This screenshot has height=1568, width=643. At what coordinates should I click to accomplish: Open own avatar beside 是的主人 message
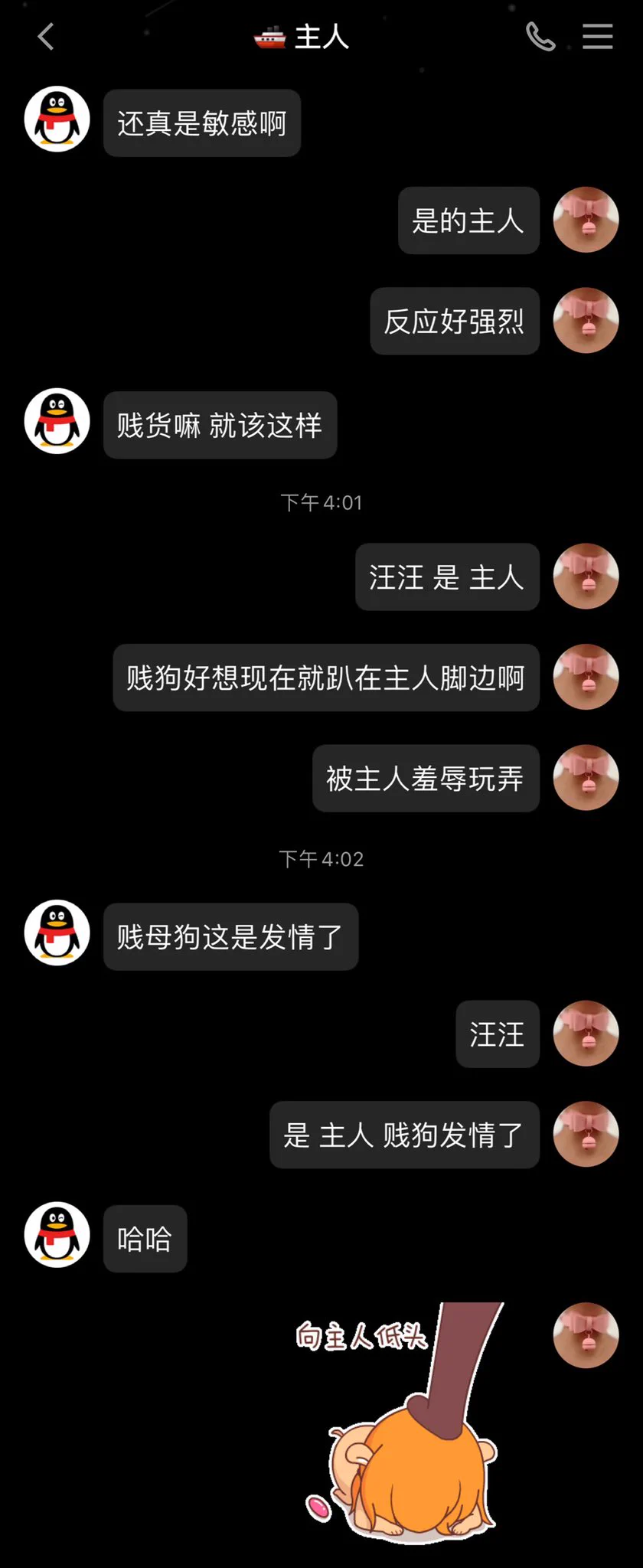(586, 220)
